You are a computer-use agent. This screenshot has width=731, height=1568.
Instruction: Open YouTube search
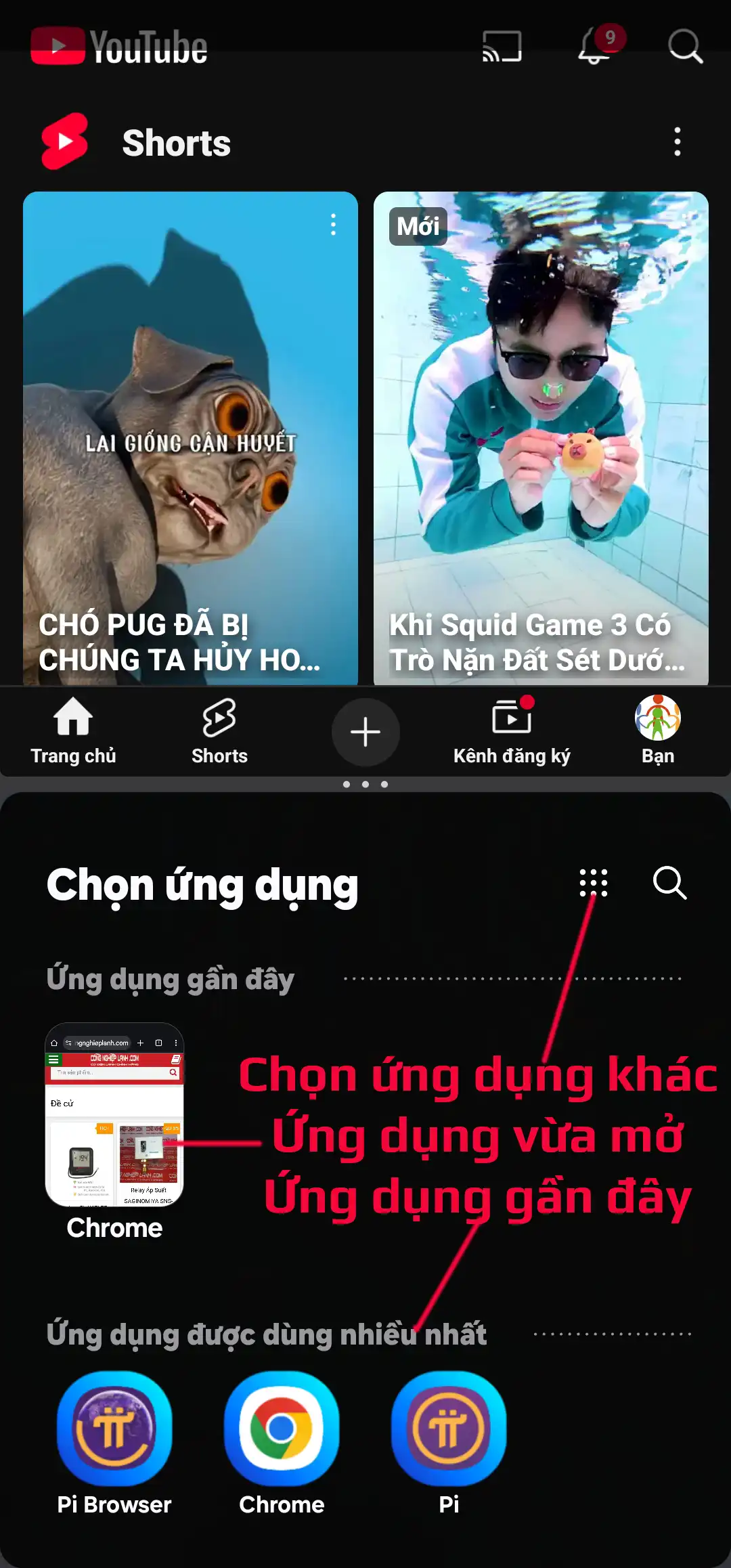(x=685, y=46)
